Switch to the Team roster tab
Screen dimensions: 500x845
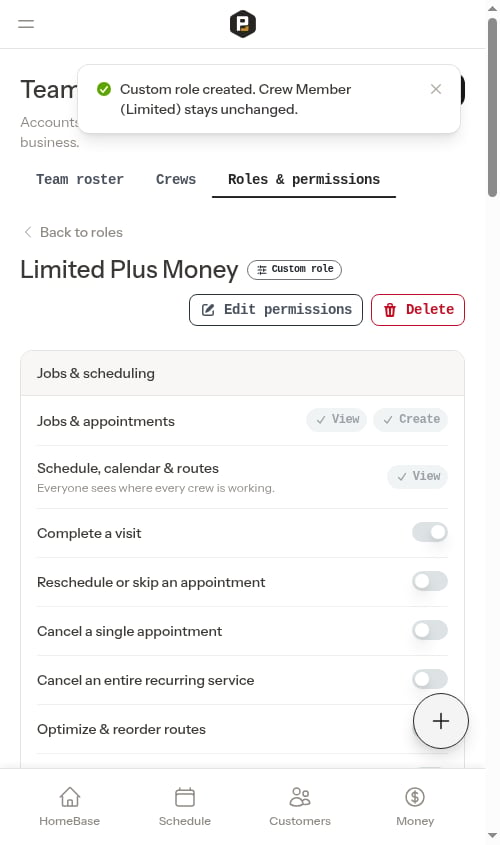tap(80, 179)
